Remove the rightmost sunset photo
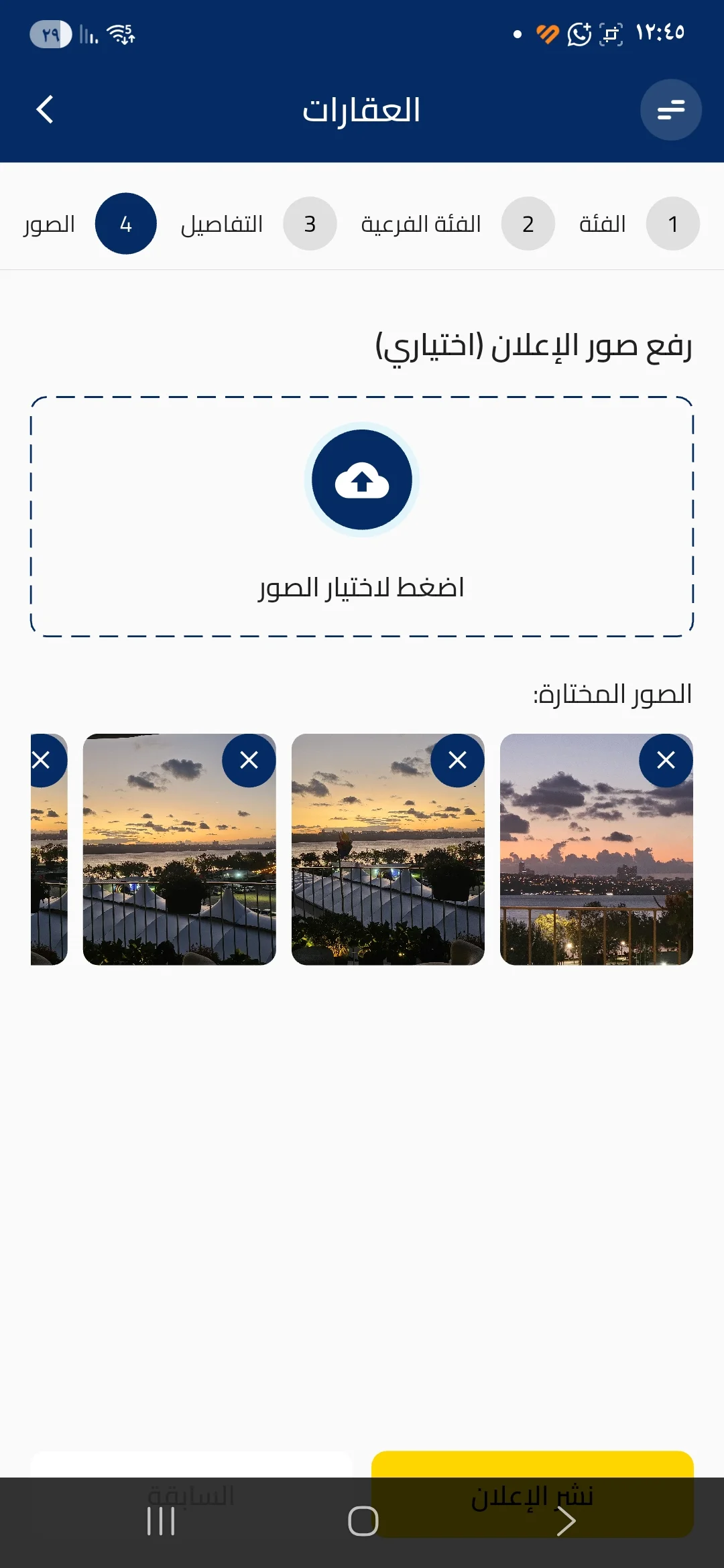 tap(666, 760)
